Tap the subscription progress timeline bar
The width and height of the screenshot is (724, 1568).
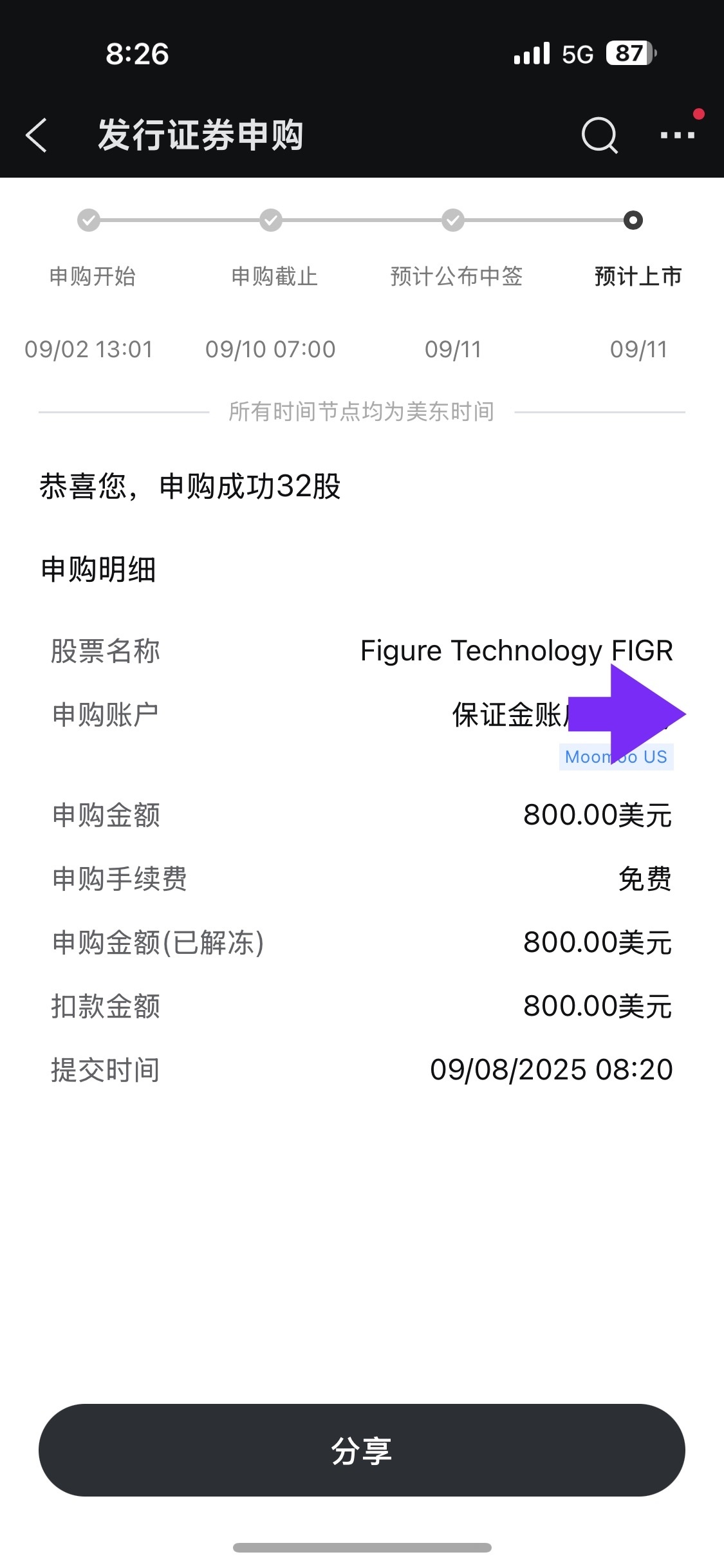pyautogui.click(x=362, y=219)
